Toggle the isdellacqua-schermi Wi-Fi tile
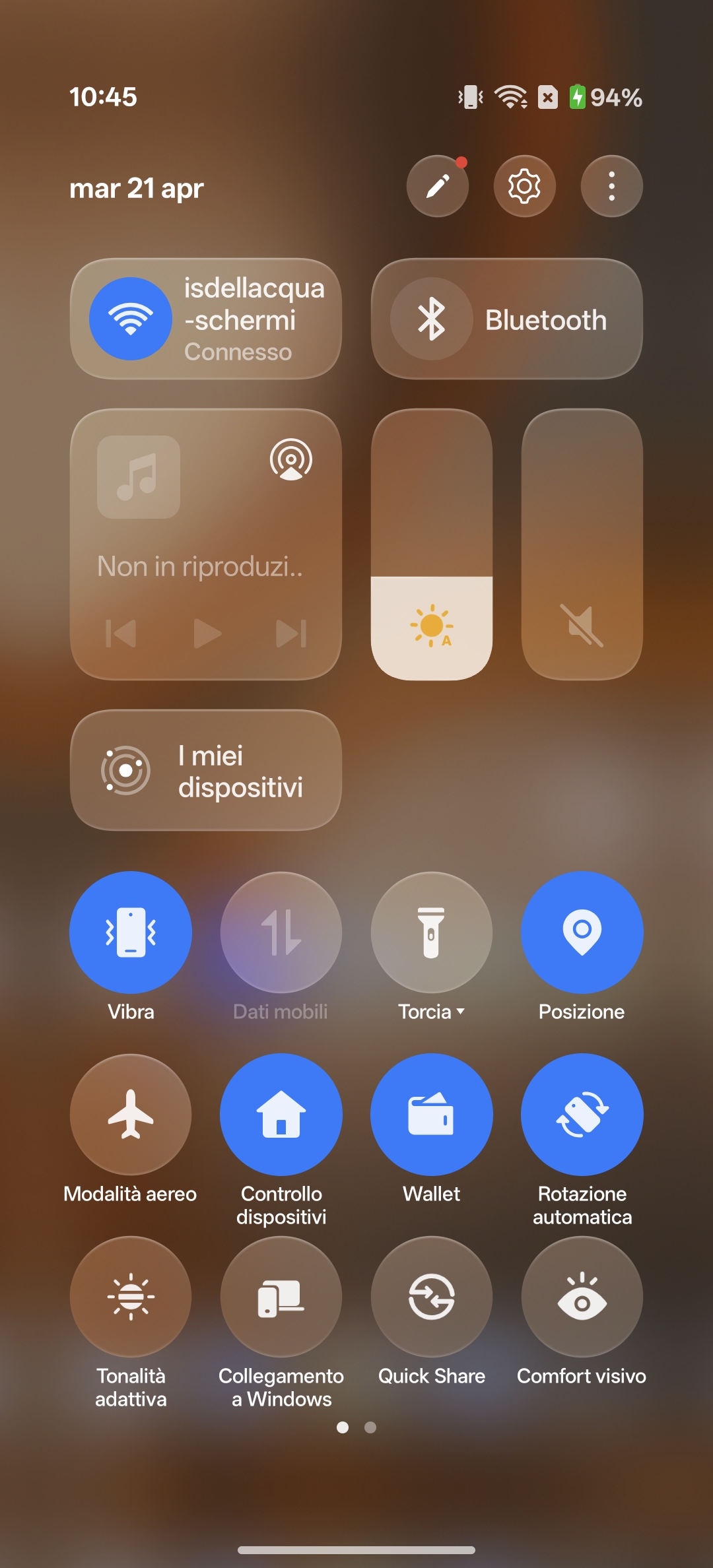The height and width of the screenshot is (1568, 713). [x=131, y=319]
